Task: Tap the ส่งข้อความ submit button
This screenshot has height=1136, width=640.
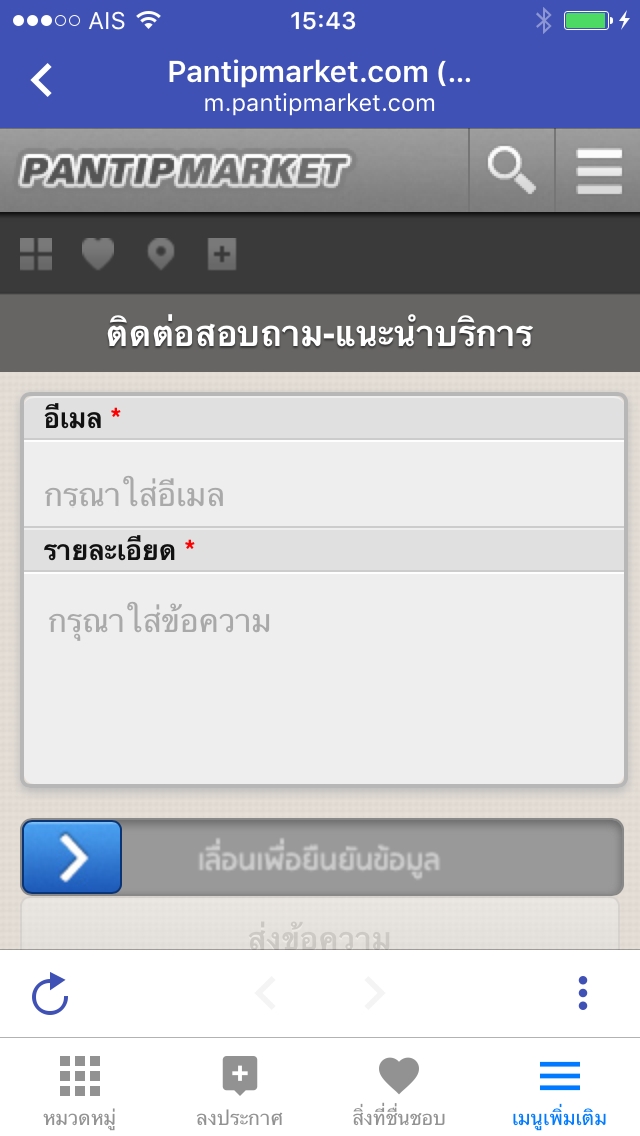Action: (320, 925)
